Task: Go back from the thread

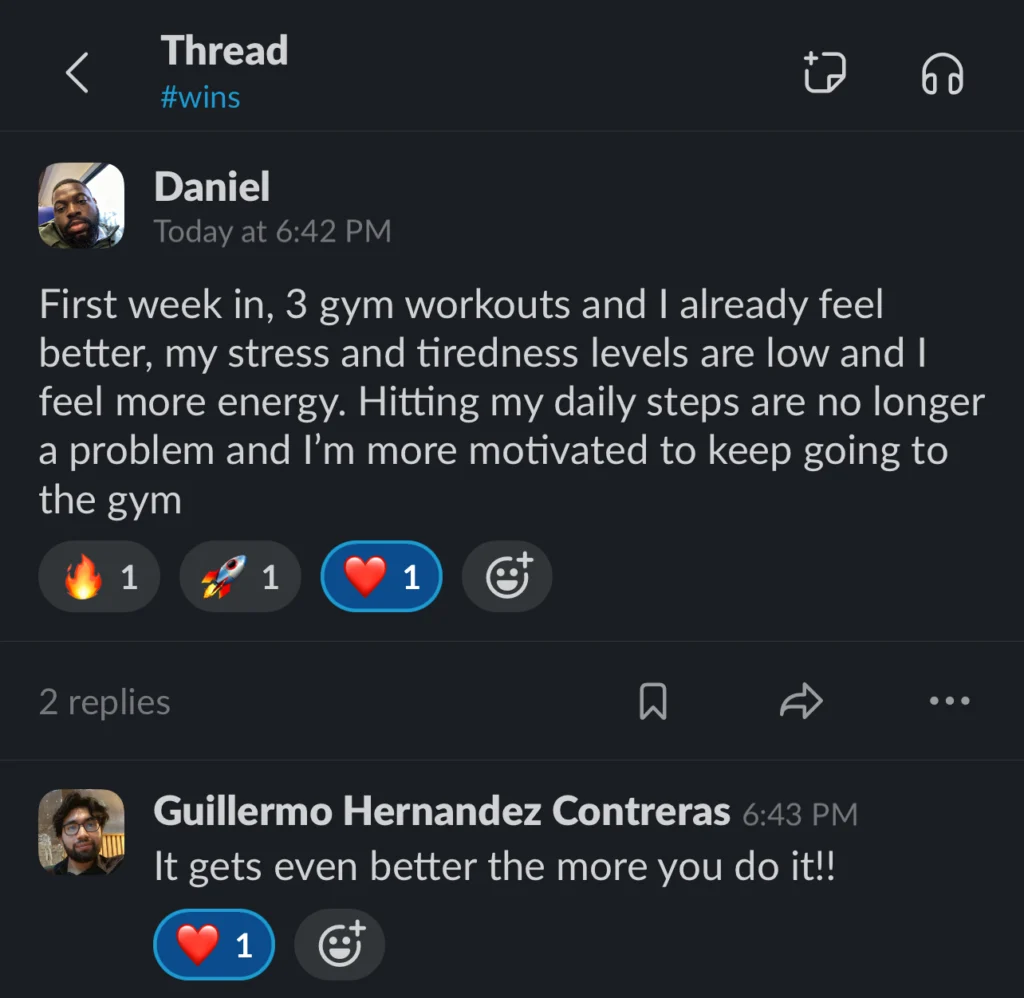Action: (77, 73)
